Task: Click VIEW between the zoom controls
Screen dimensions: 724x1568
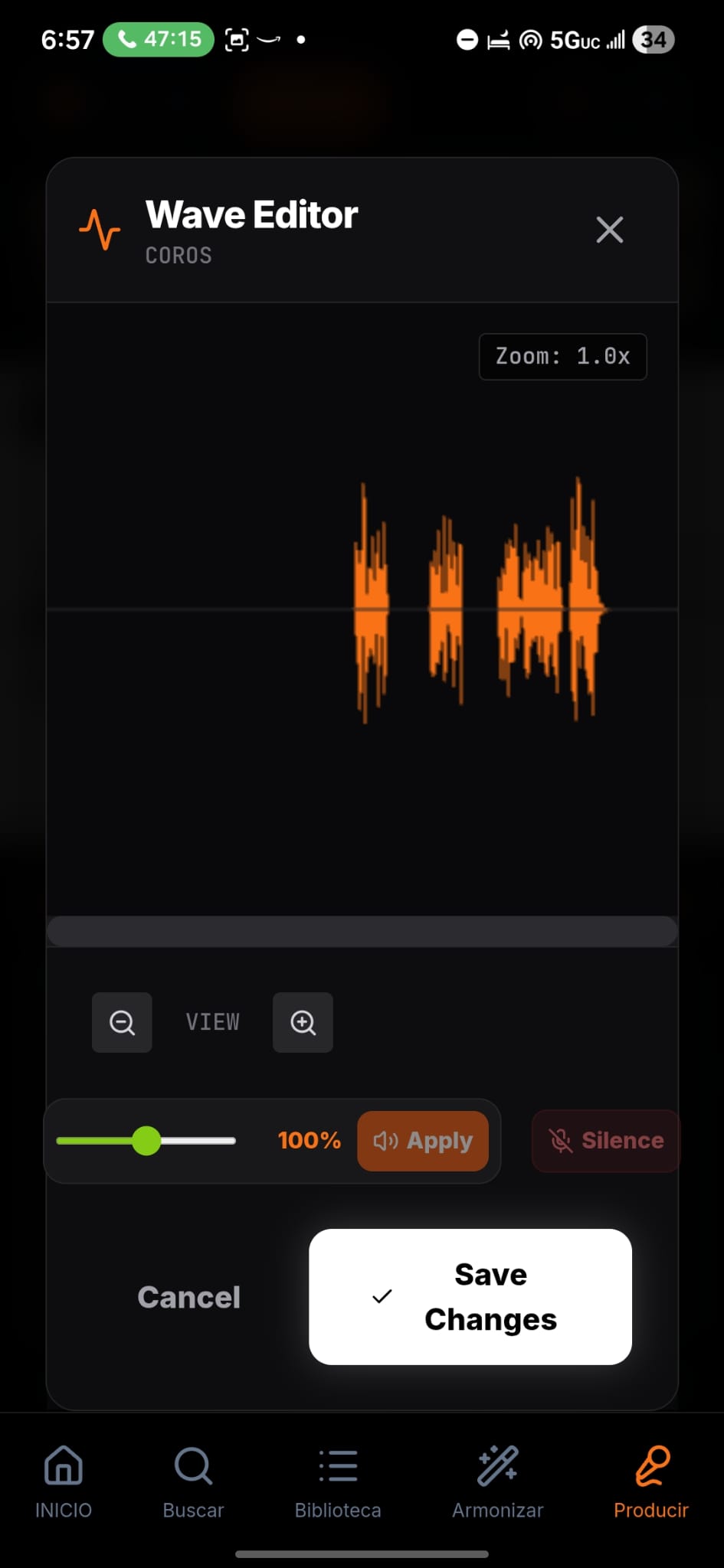Action: 212,1022
